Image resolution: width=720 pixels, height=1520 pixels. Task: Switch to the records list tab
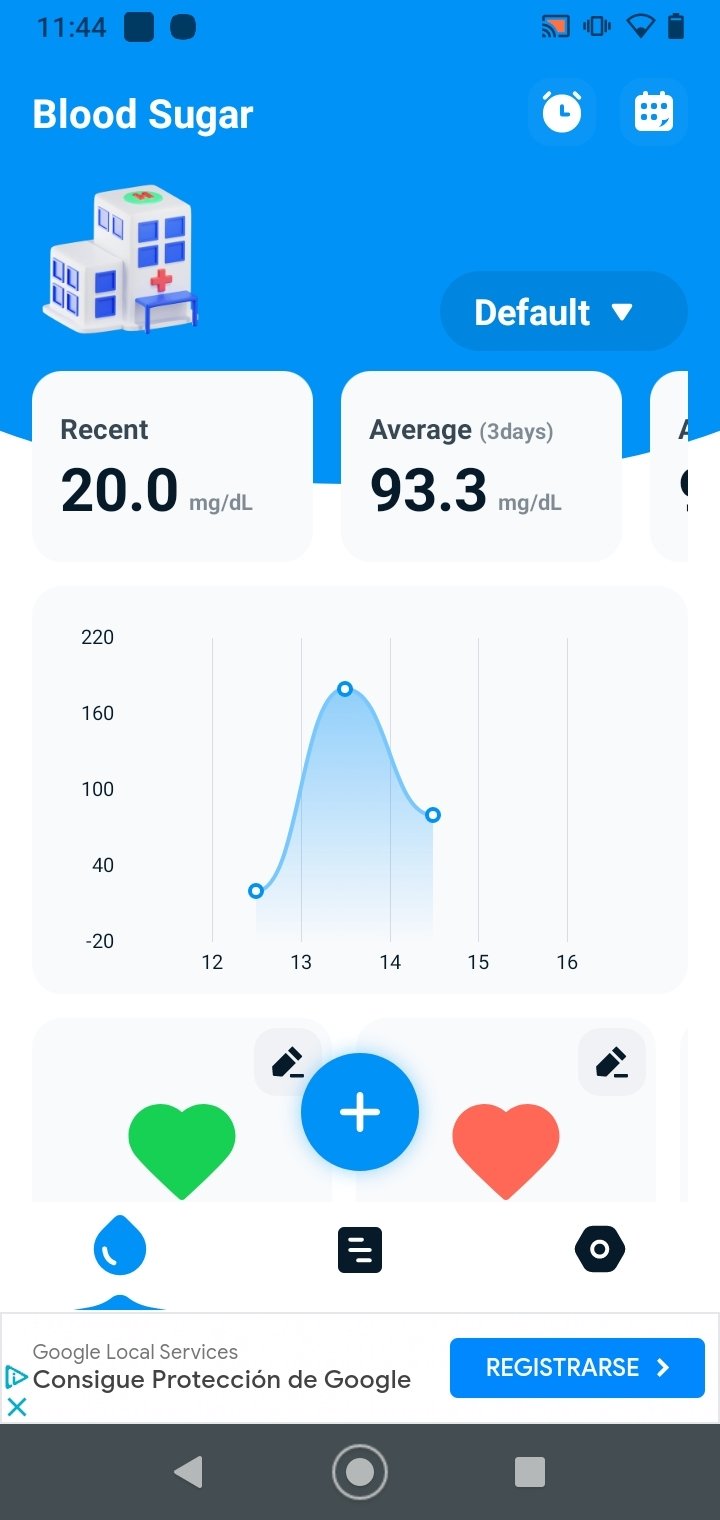pos(360,1250)
